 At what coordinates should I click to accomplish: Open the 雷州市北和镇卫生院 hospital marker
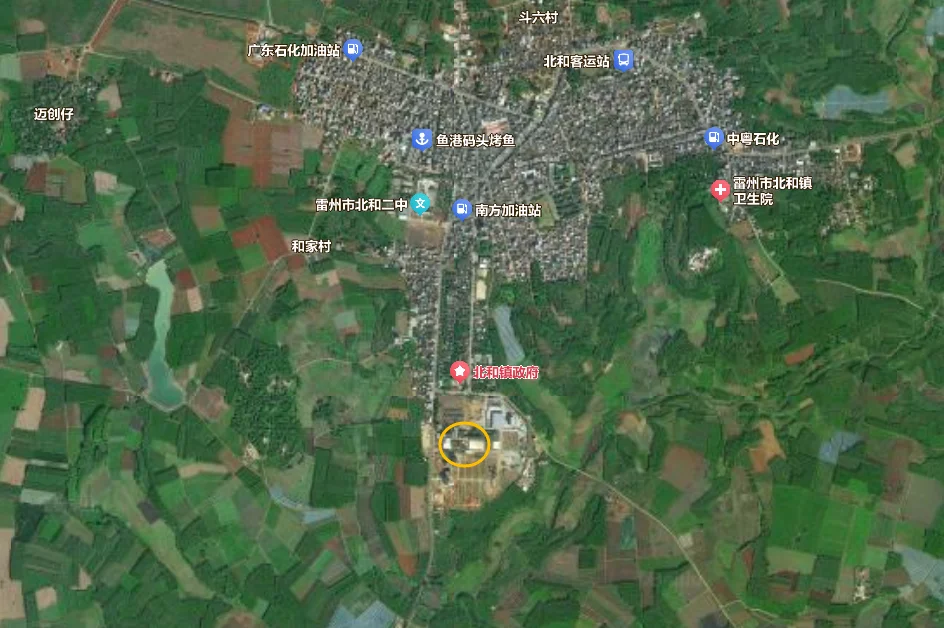[719, 190]
